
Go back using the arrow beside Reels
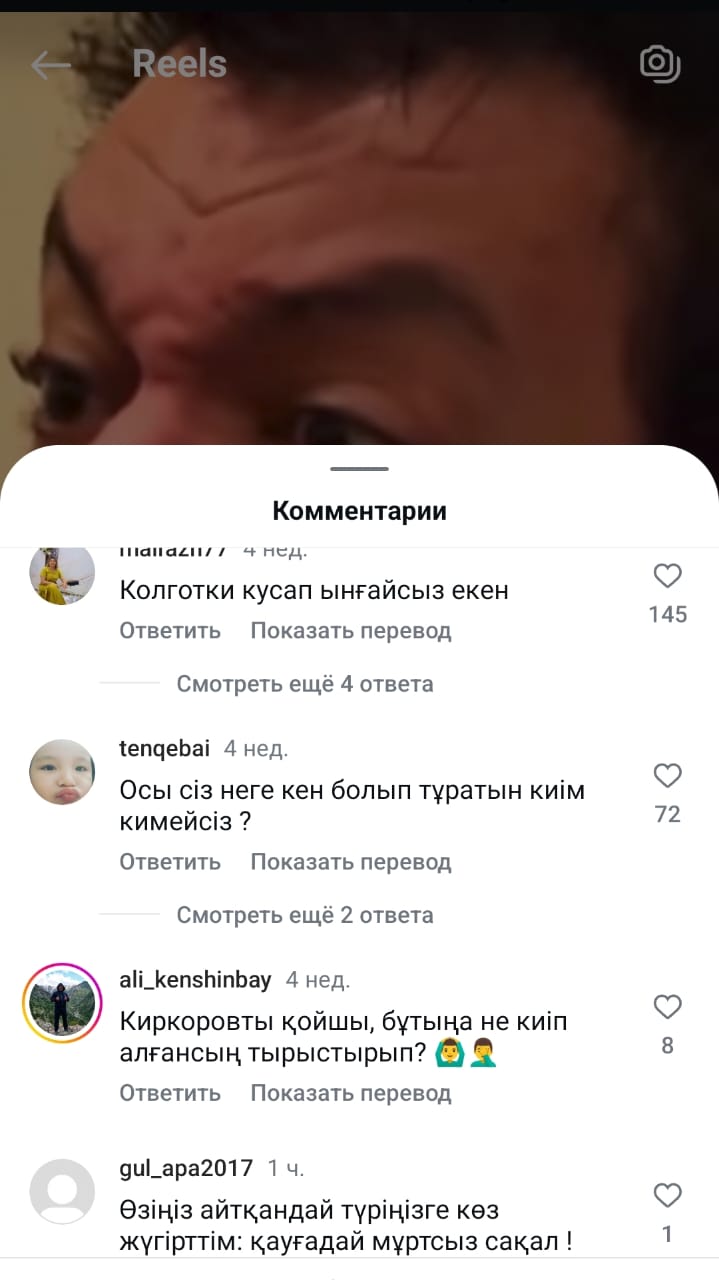pos(51,66)
